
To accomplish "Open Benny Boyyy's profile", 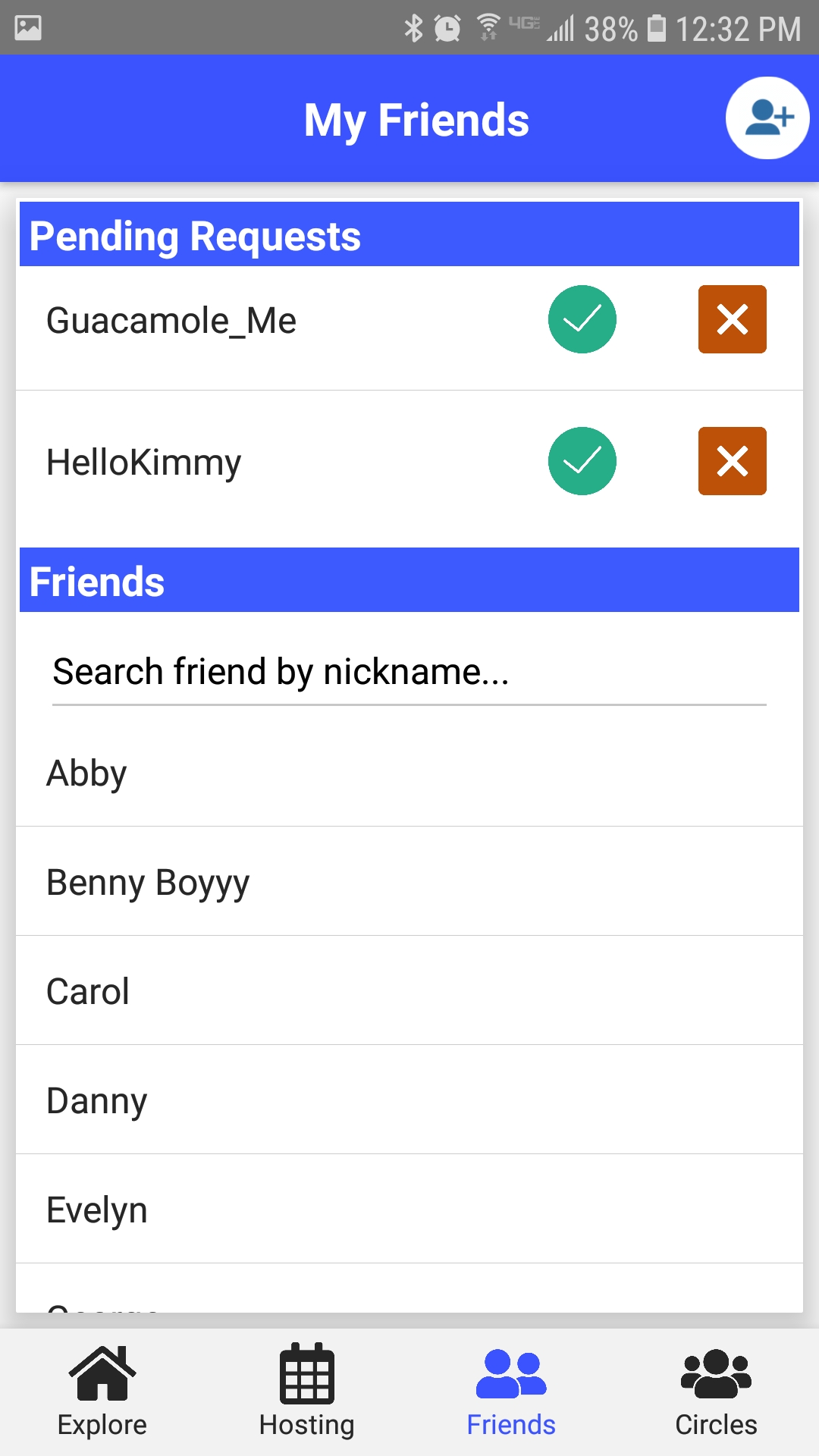I will pyautogui.click(x=409, y=881).
